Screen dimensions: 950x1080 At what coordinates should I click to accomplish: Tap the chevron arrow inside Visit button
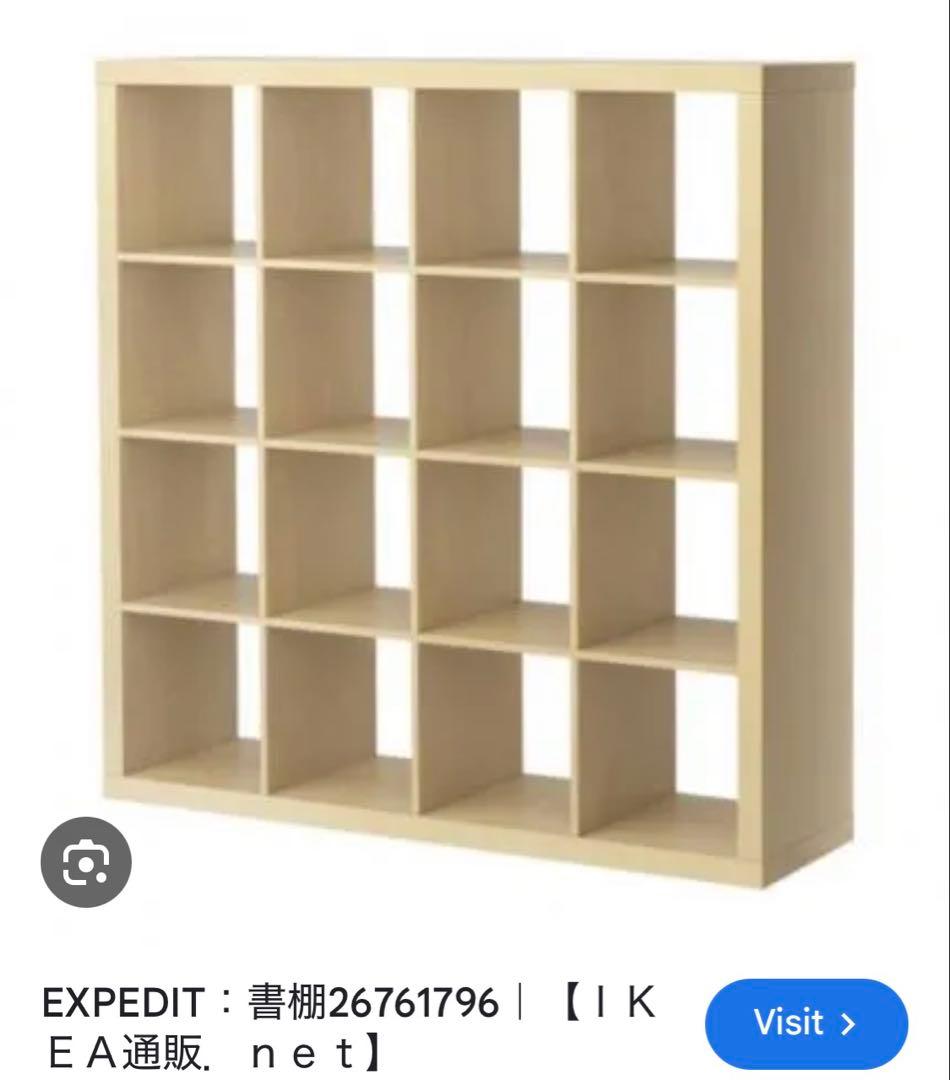click(x=849, y=1024)
